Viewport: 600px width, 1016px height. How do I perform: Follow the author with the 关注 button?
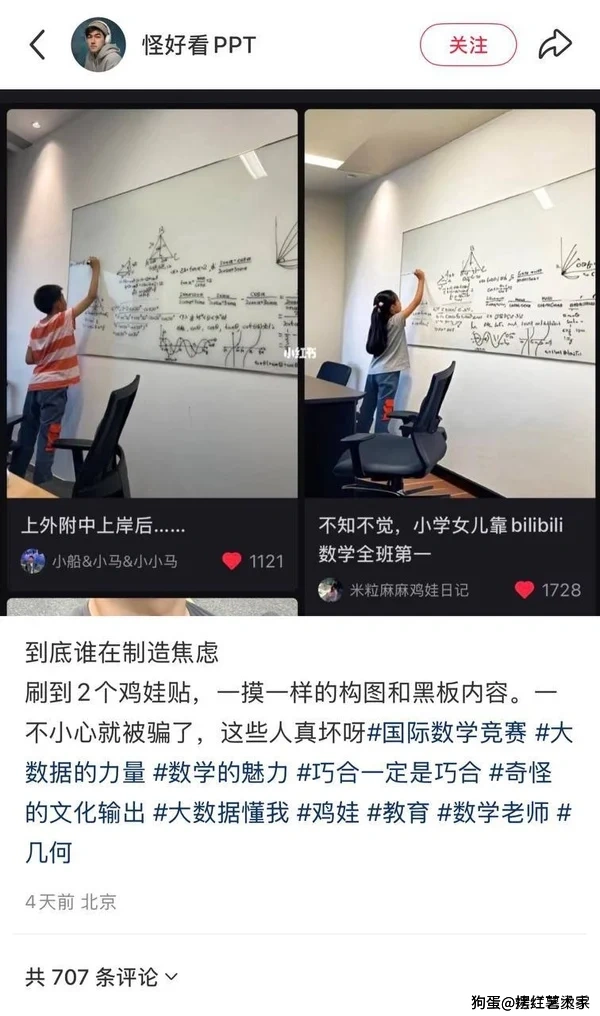[468, 45]
